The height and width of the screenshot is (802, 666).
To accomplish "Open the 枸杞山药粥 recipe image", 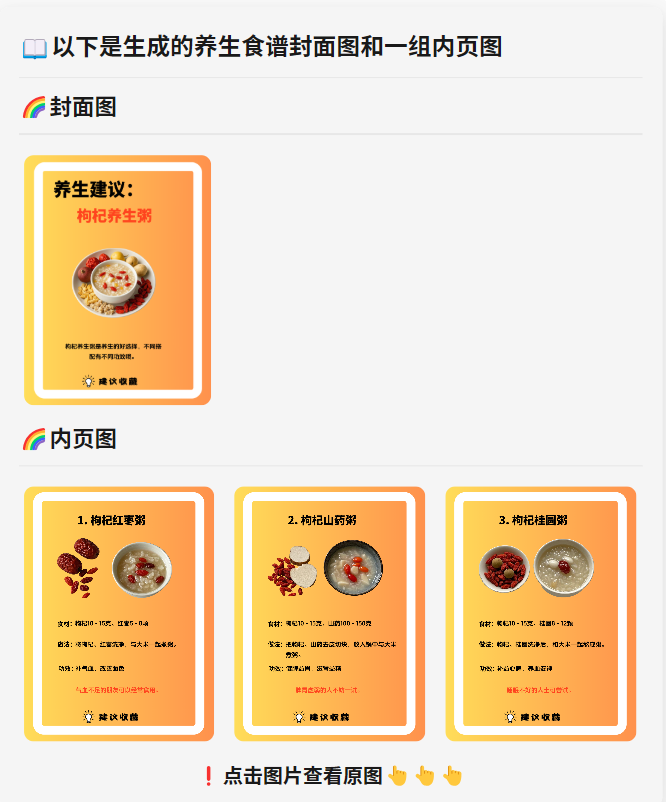I will pos(329,614).
